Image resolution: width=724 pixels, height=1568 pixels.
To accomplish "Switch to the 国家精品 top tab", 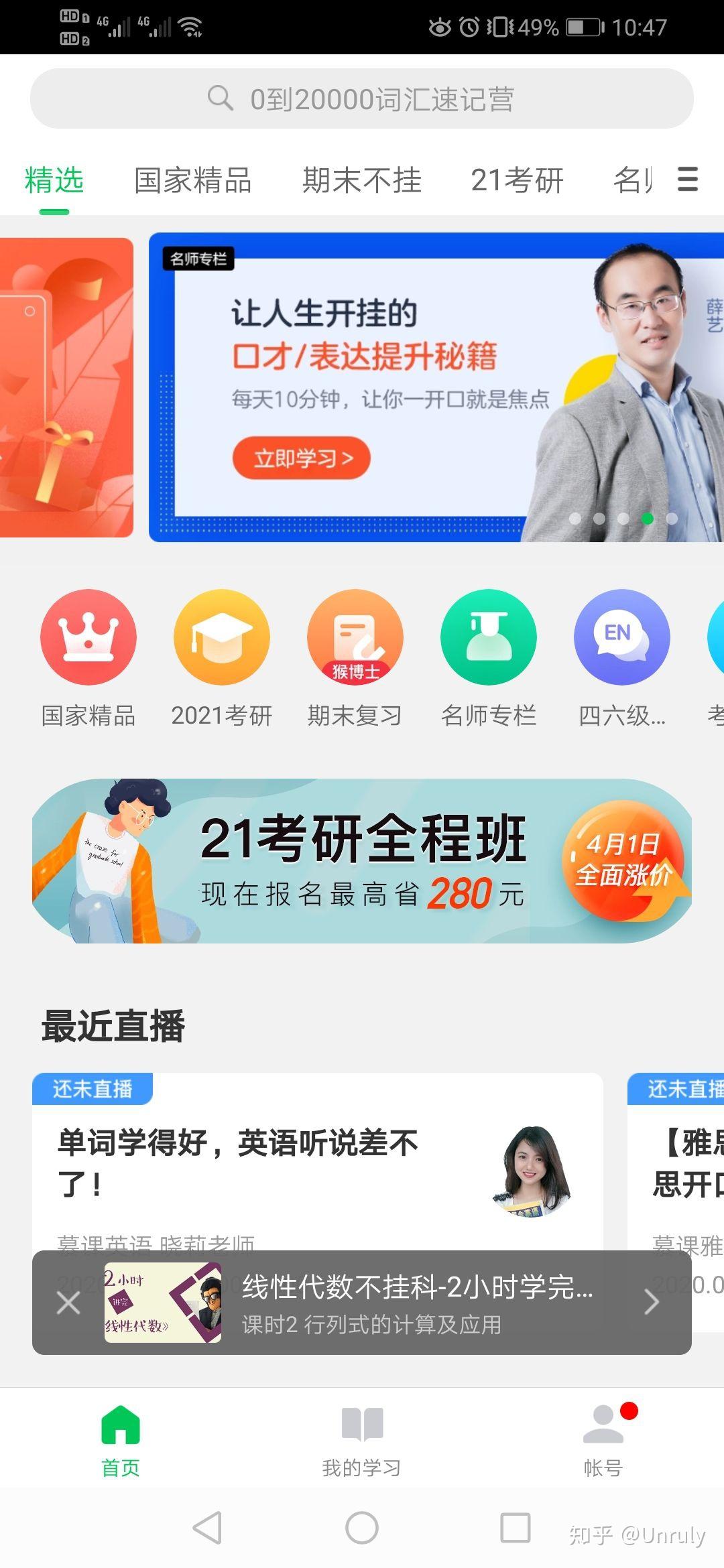I will (x=193, y=181).
